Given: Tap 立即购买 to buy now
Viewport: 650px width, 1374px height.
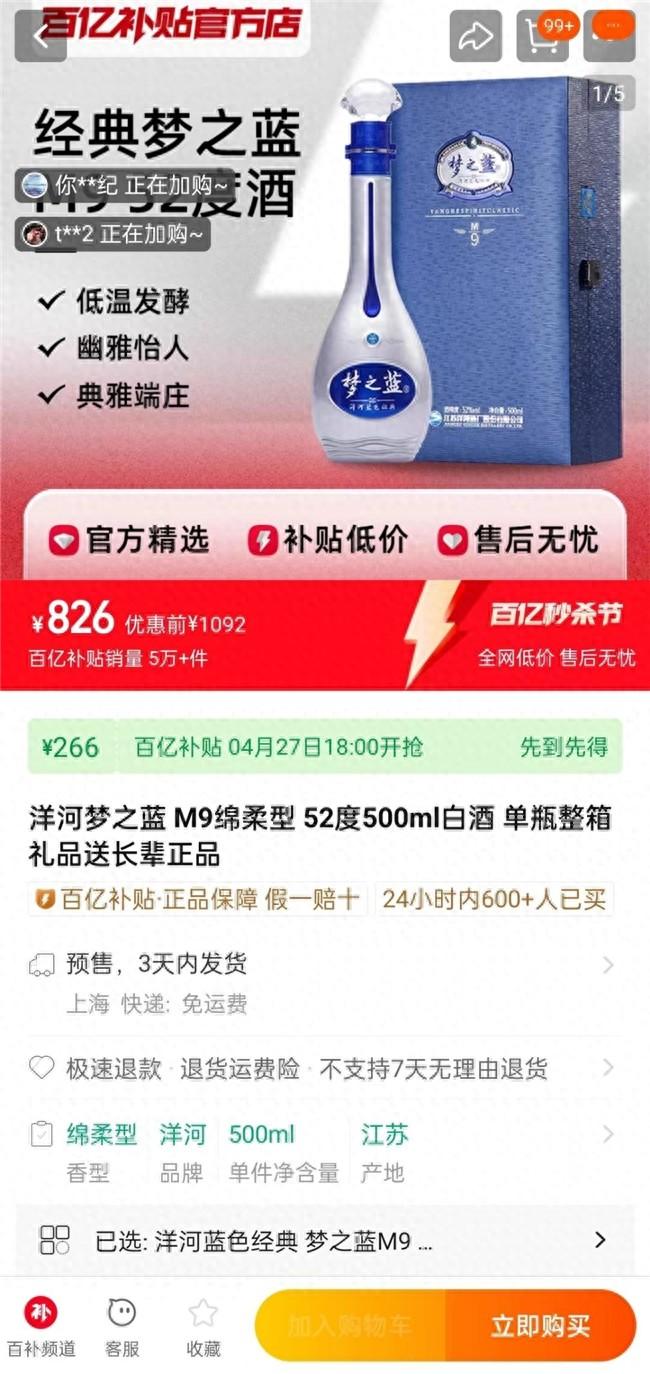Looking at the screenshot, I should pos(540,1326).
